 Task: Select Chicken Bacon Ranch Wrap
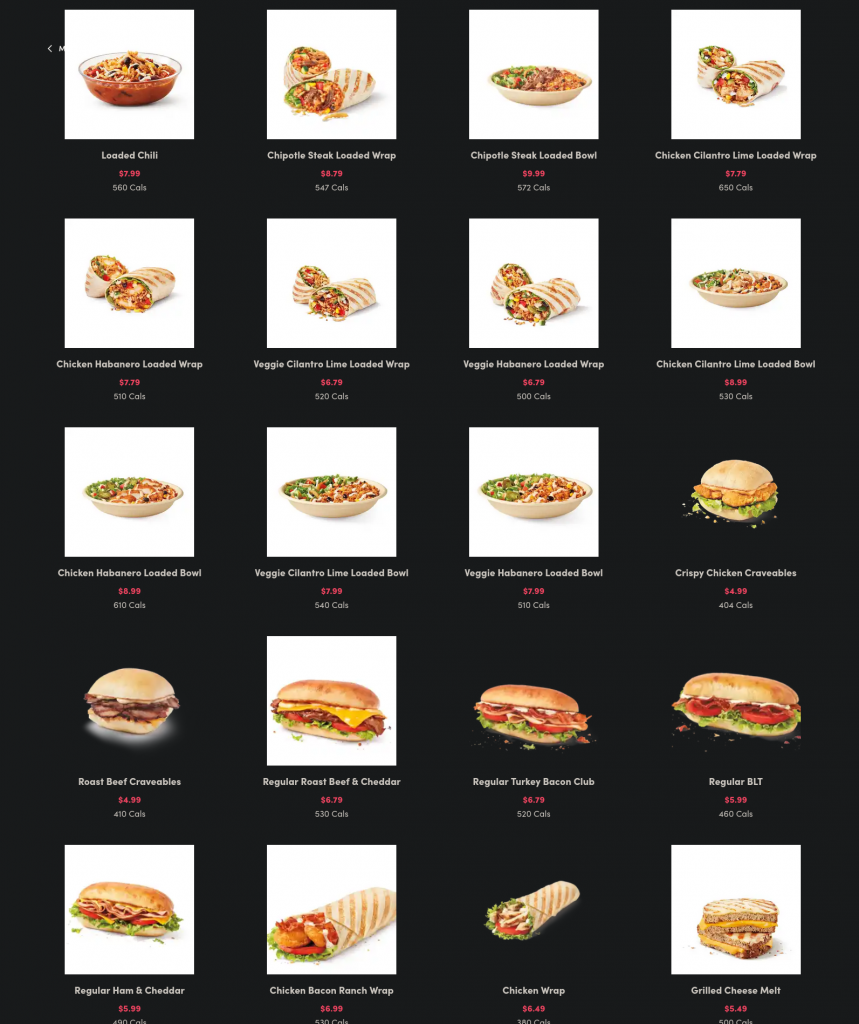point(331,909)
